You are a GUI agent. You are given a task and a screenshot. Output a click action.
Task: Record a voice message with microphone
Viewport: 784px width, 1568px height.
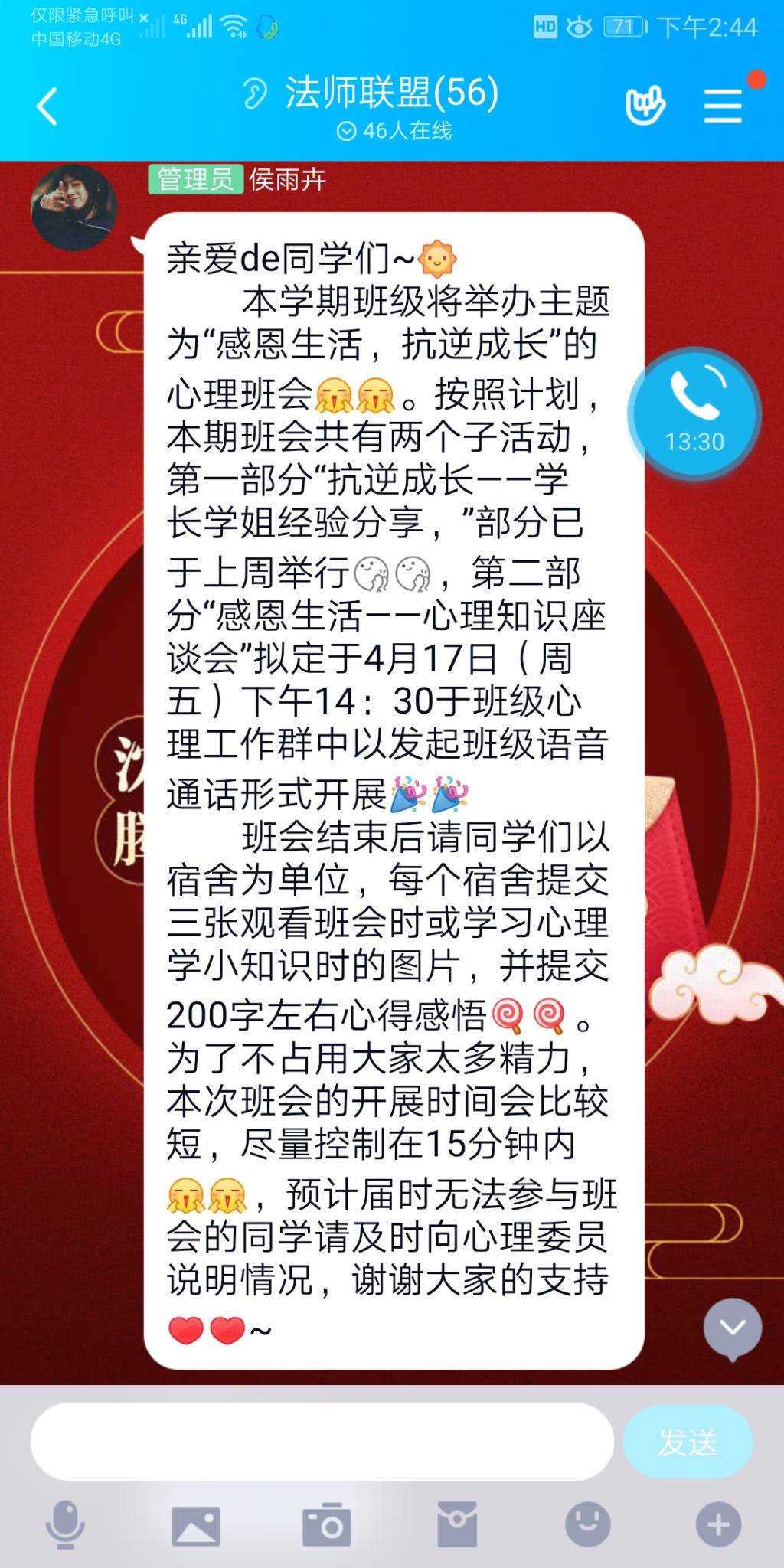pyautogui.click(x=65, y=1524)
